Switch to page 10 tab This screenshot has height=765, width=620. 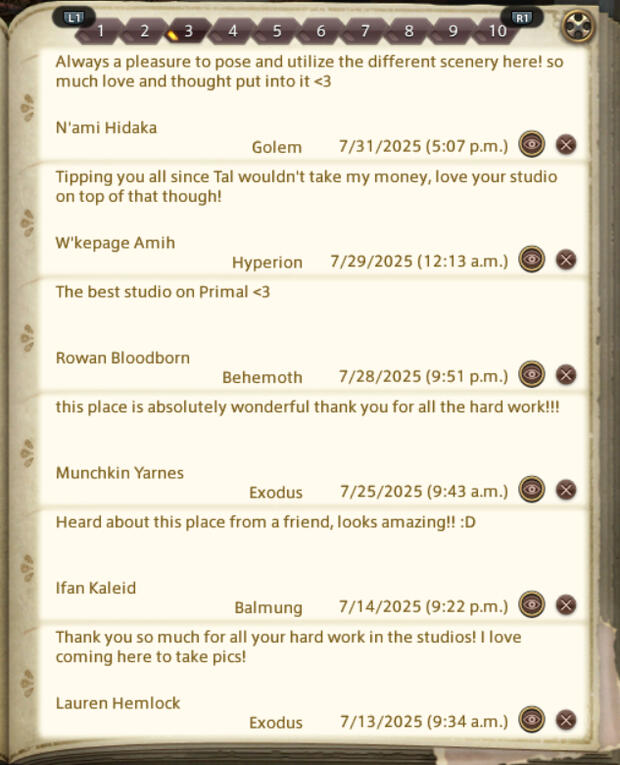click(497, 31)
